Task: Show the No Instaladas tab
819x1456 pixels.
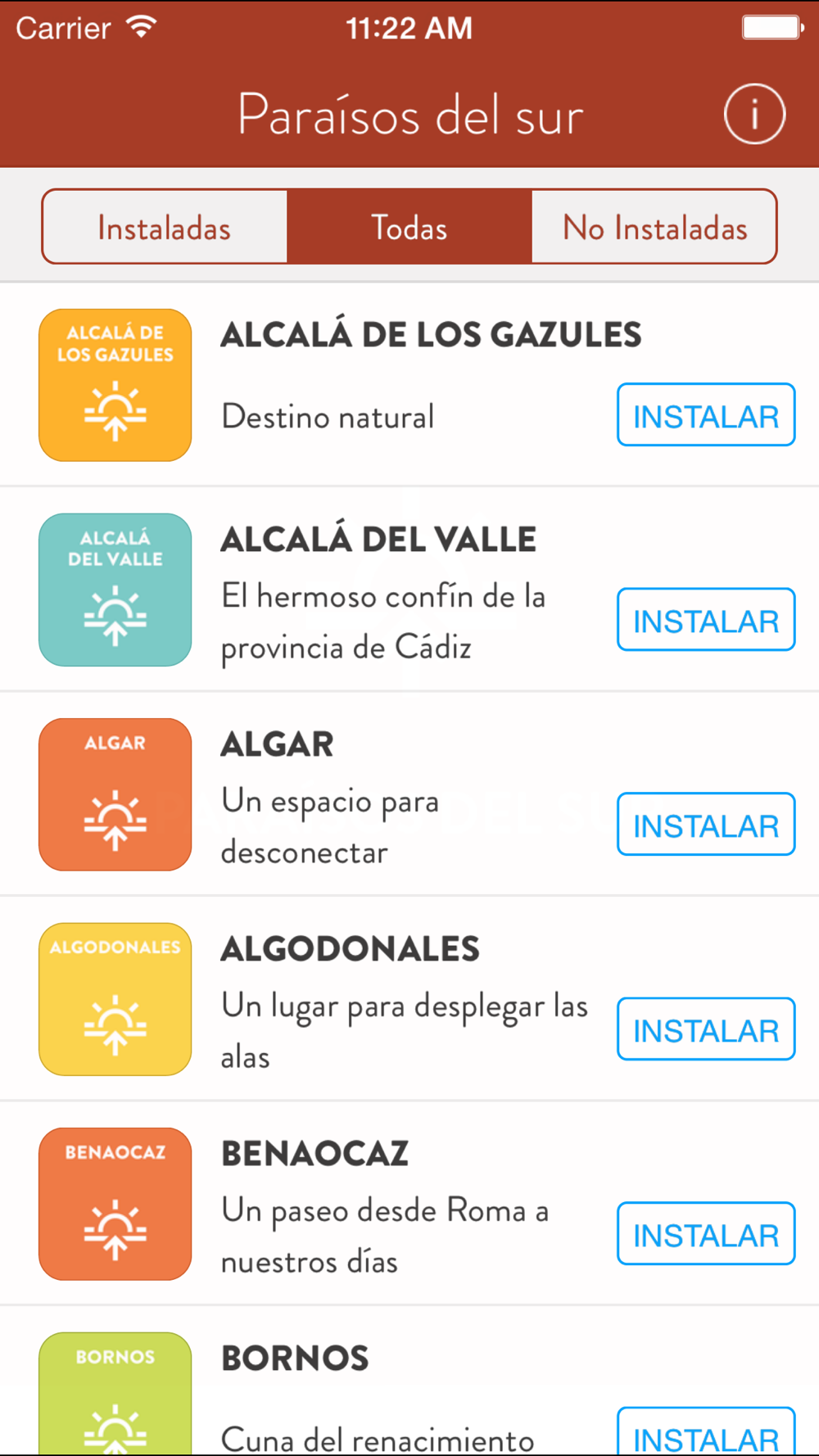Action: (x=654, y=227)
